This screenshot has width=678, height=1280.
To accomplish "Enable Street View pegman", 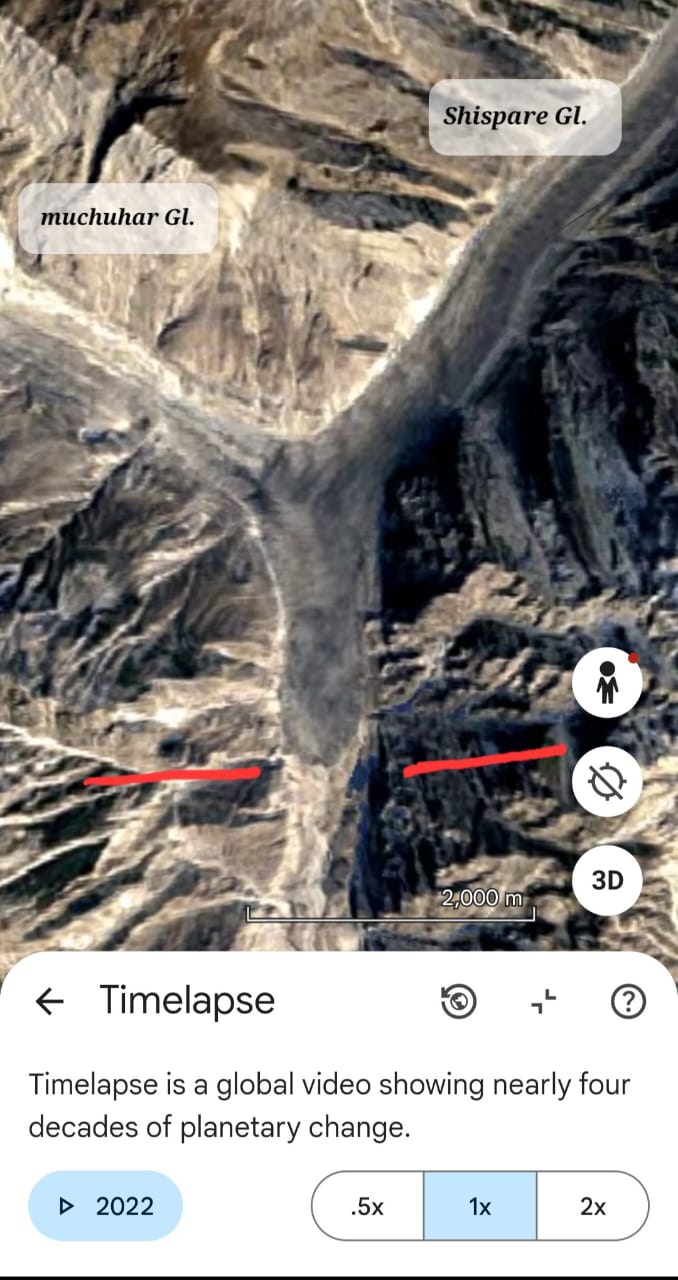I will (x=607, y=686).
